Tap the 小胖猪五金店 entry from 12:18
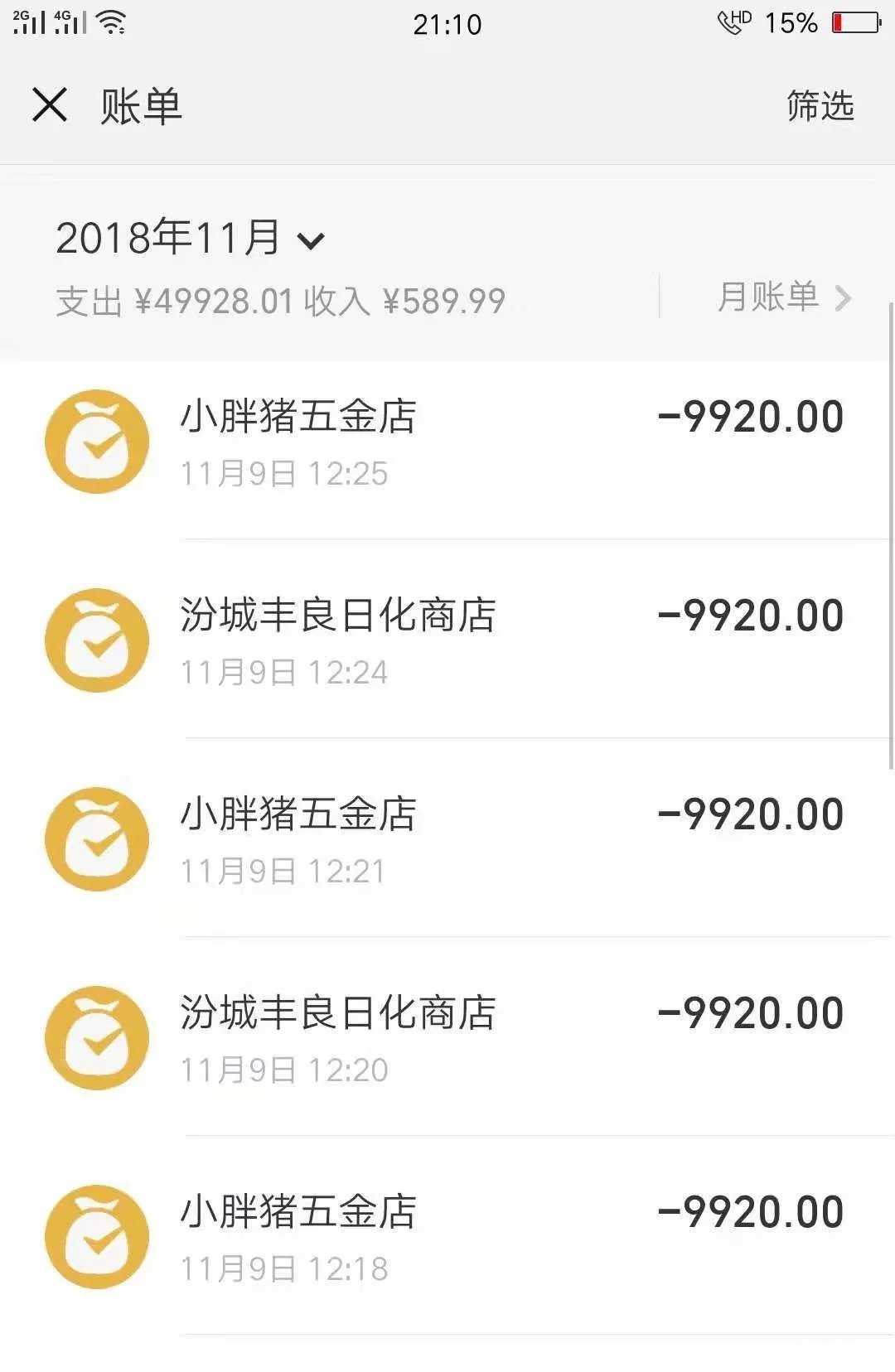Screen dimensions: 895x1372 [x=447, y=1238]
